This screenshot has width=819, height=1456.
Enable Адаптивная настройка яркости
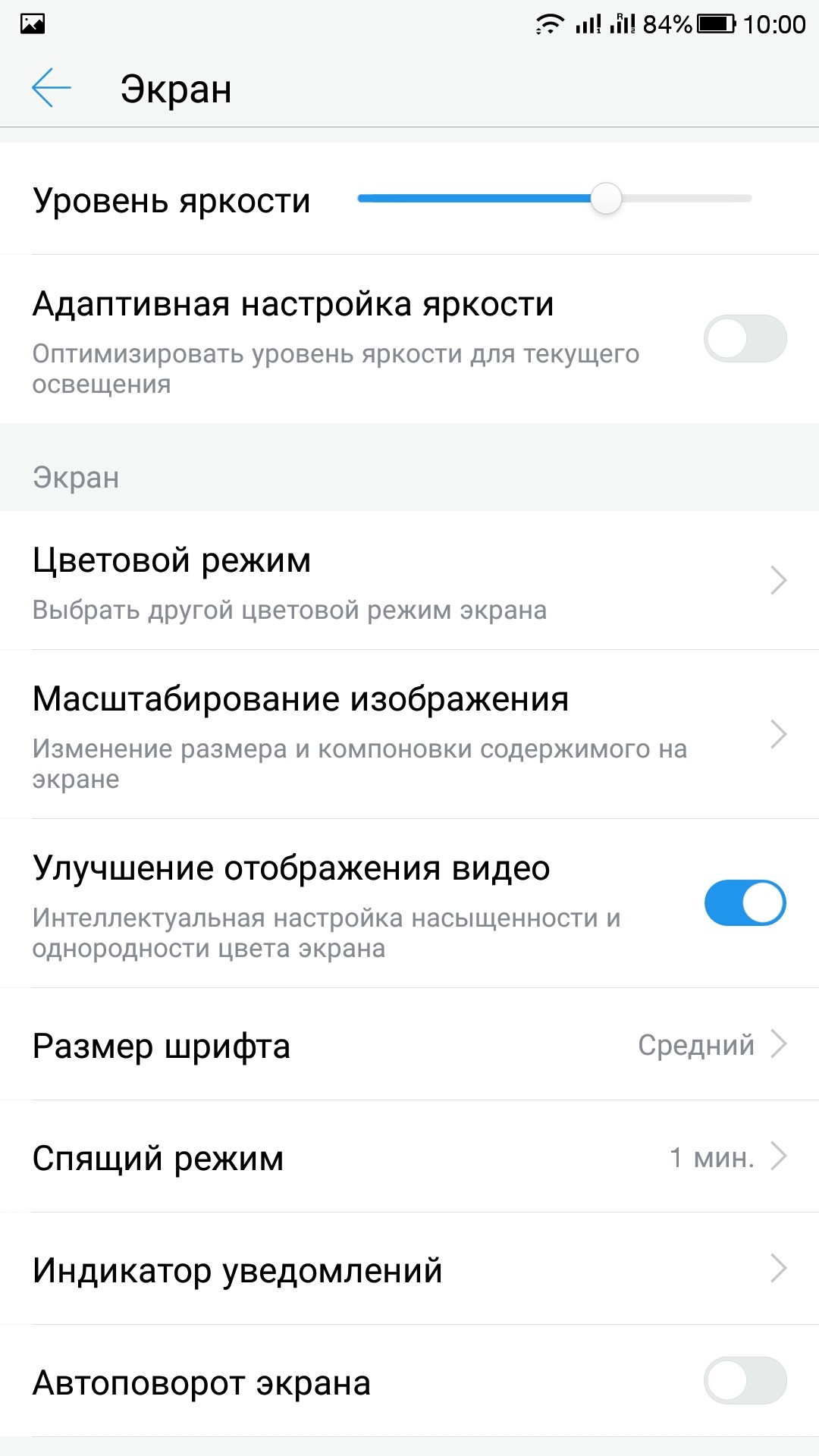click(745, 338)
